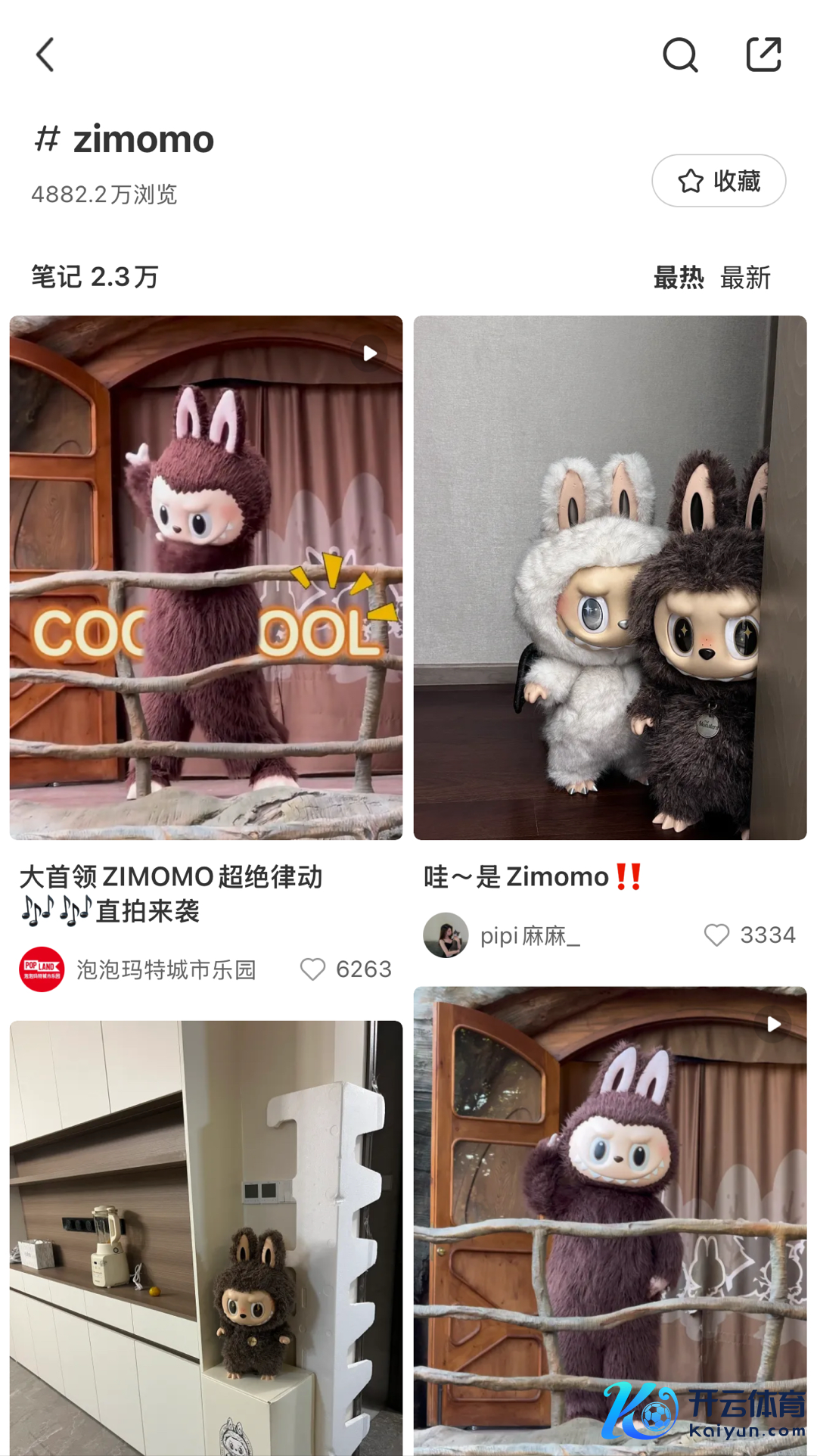The width and height of the screenshot is (817, 1456).
Task: Open search from the magnifier icon
Action: [679, 55]
